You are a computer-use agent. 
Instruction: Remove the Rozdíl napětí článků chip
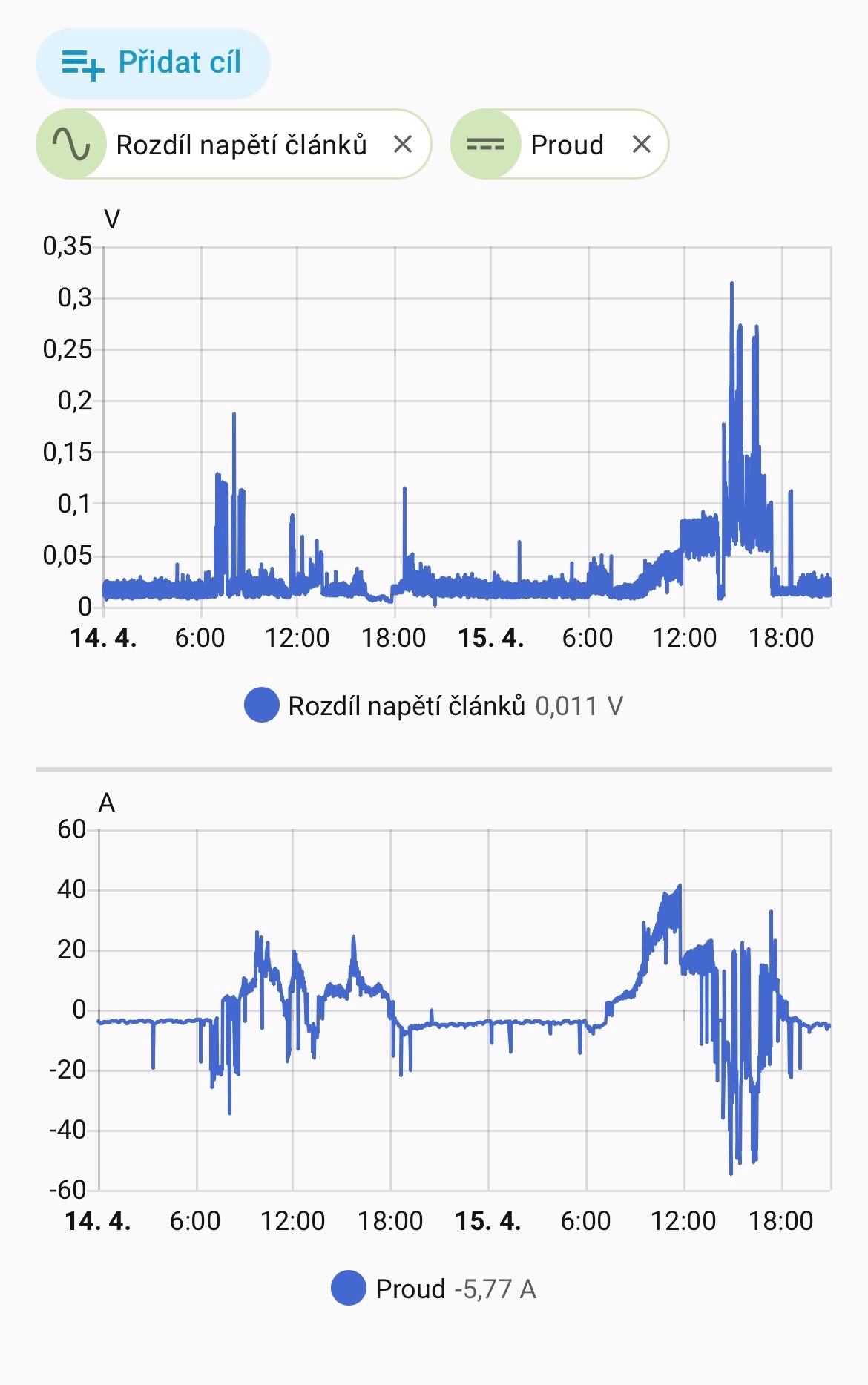tap(403, 144)
